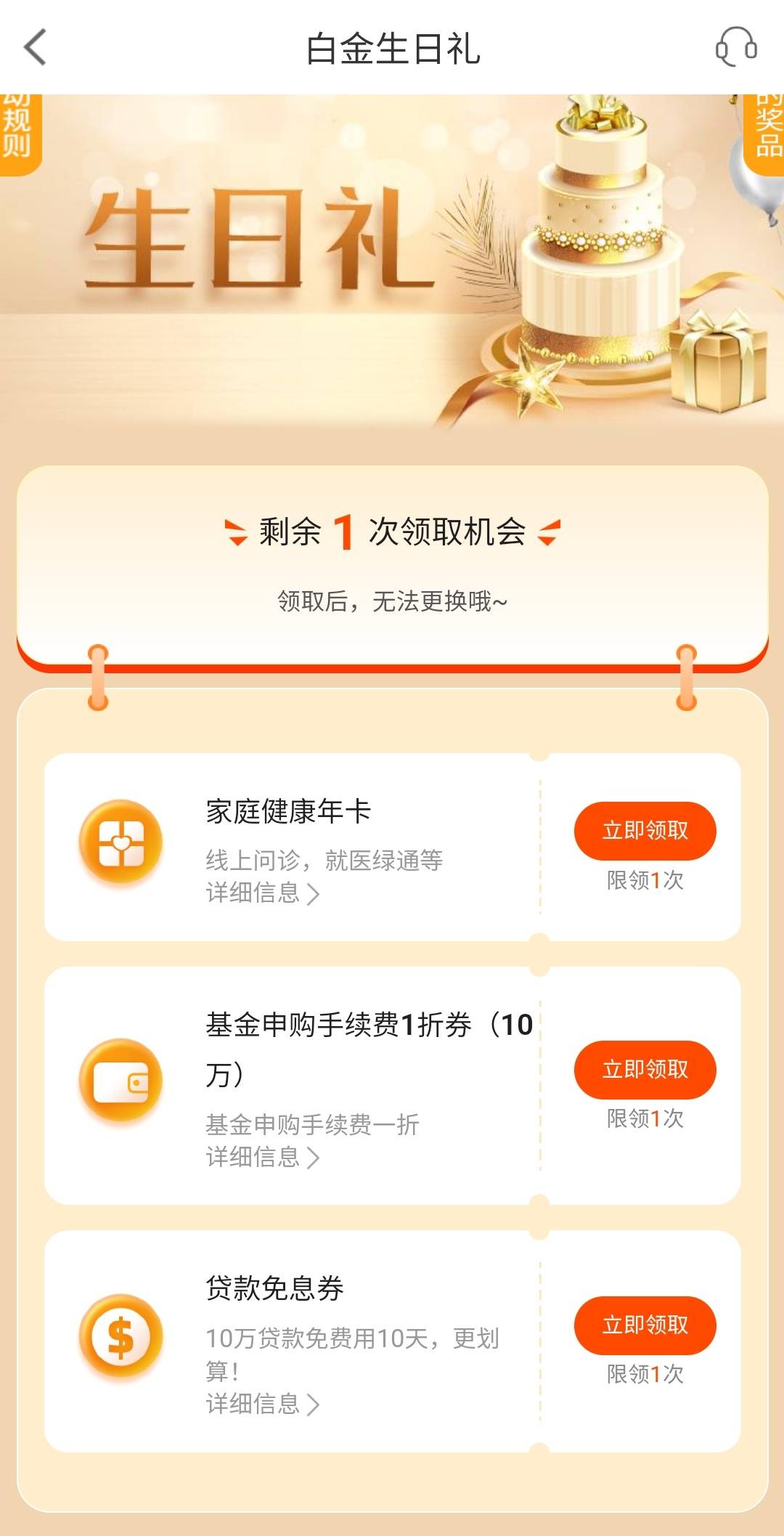The image size is (784, 1536).
Task: View 详细信息 for 贷款免息券
Action: click(263, 1404)
